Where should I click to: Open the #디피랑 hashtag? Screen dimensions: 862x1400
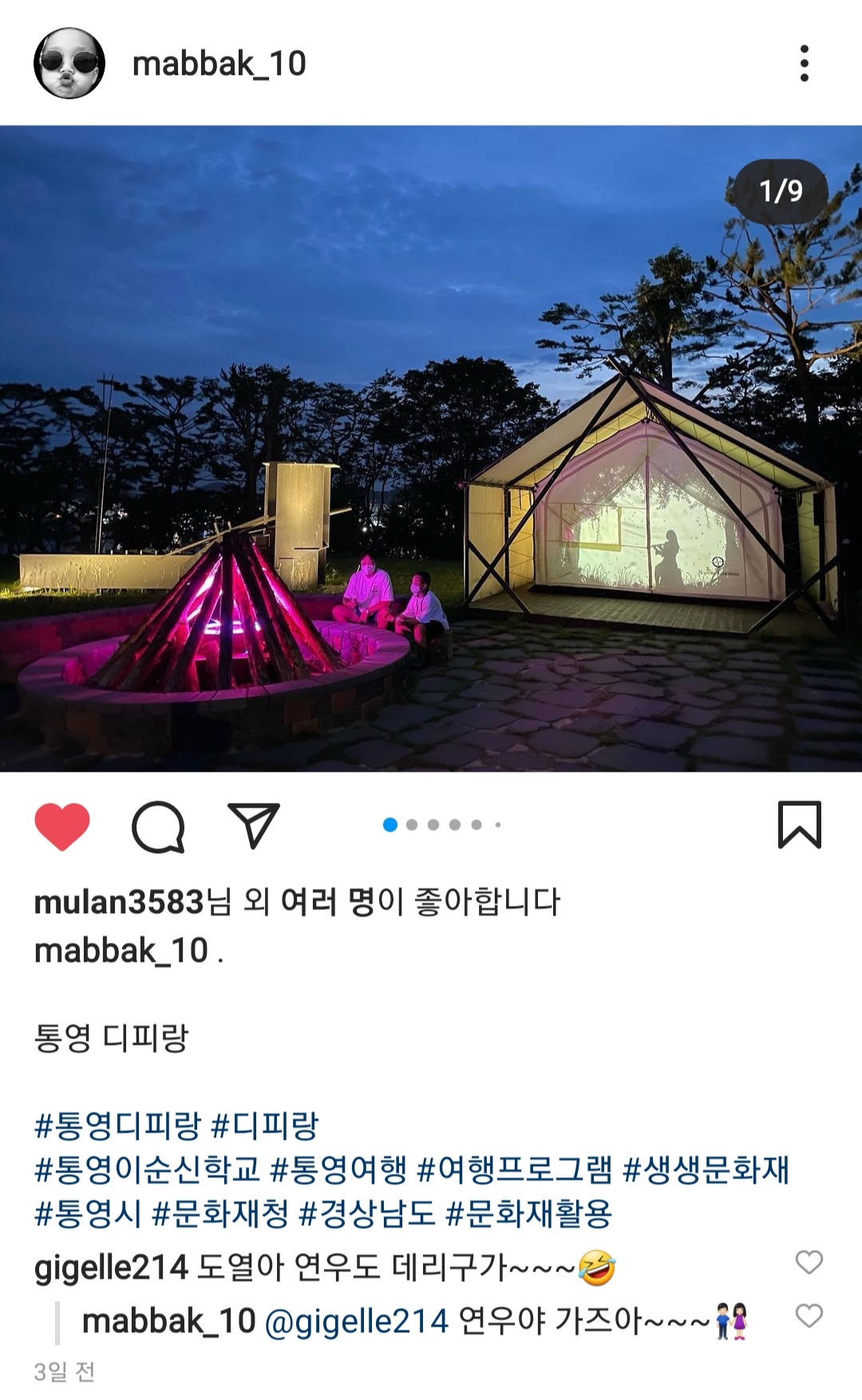point(265,1125)
